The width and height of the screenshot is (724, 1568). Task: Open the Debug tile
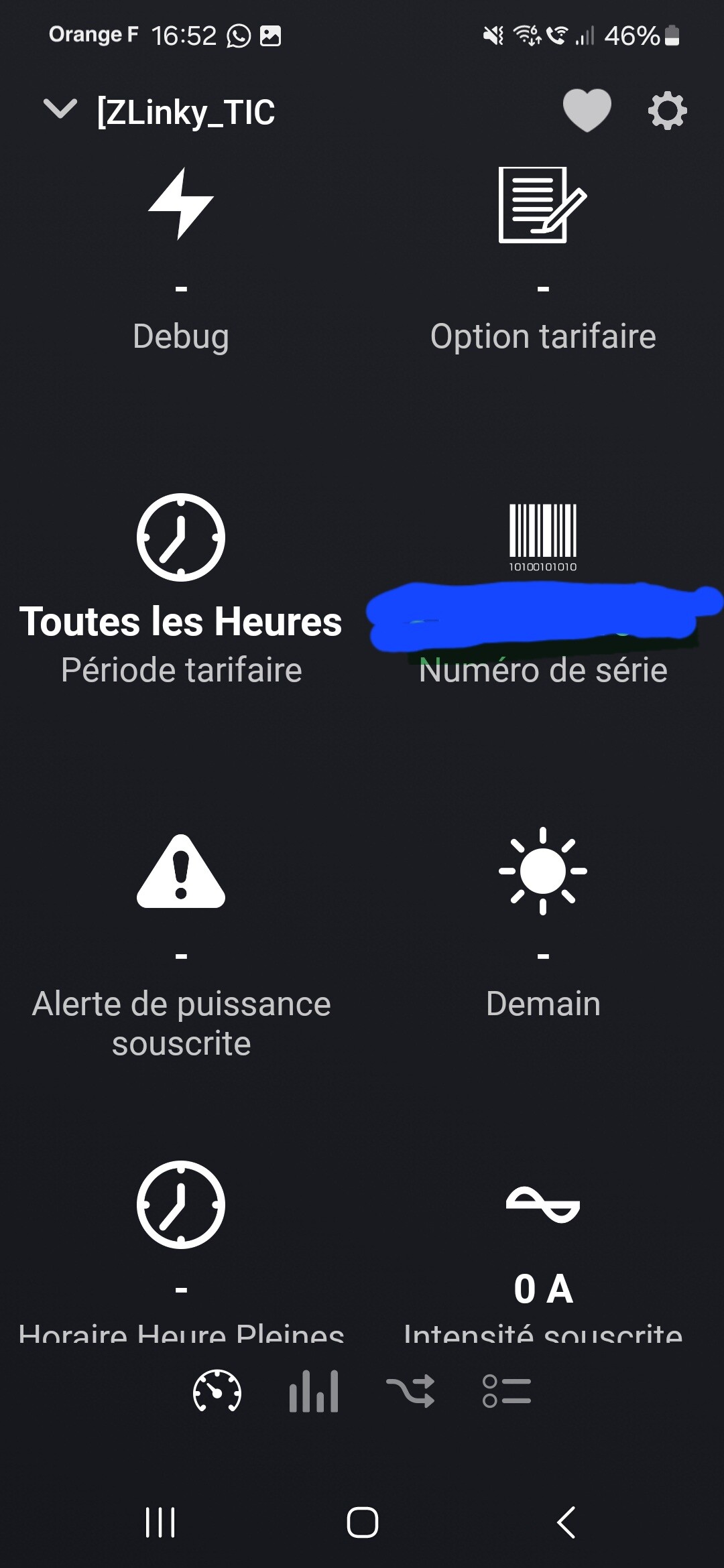click(x=181, y=261)
